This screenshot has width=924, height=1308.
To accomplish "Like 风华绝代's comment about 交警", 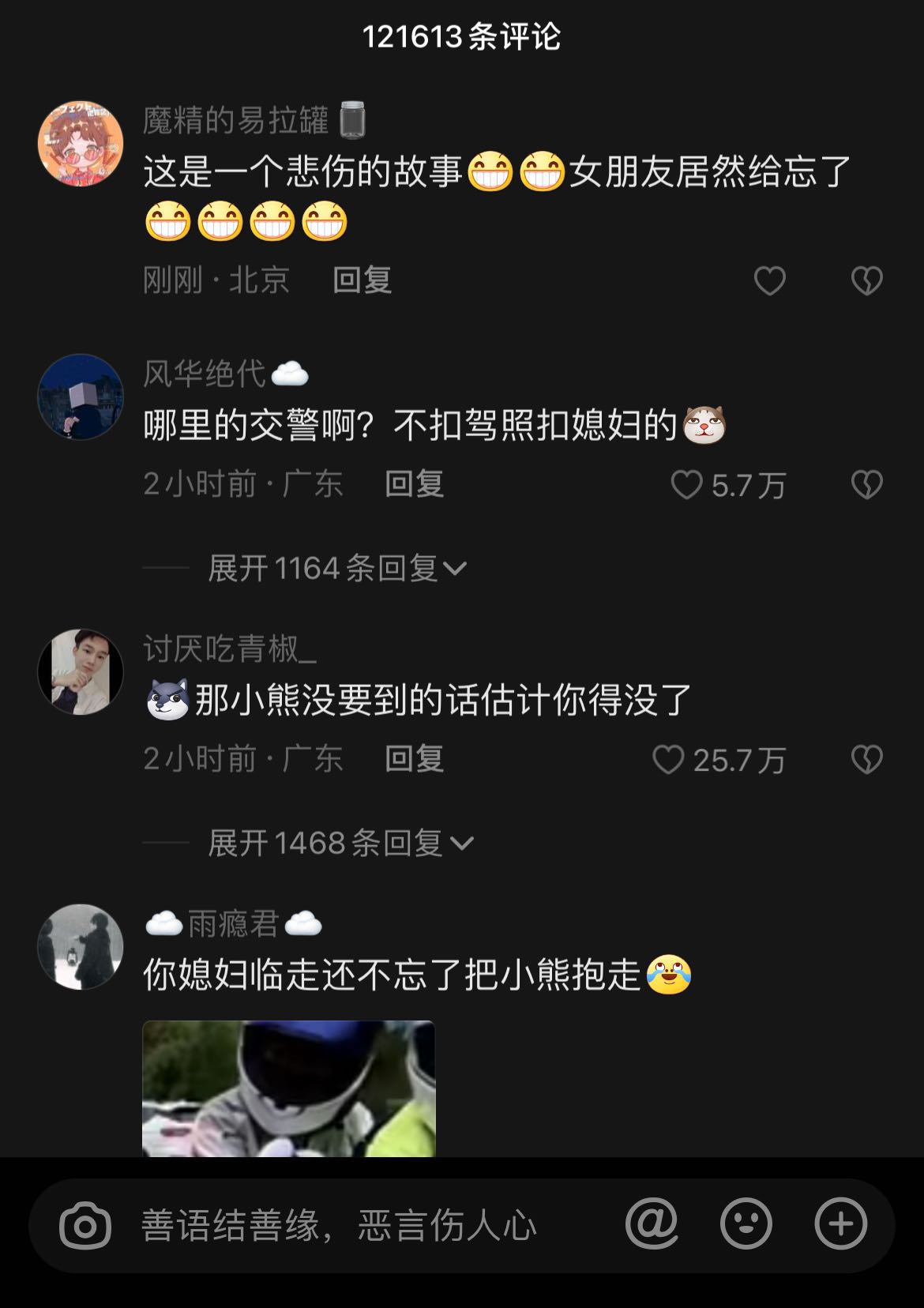I will pos(687,484).
